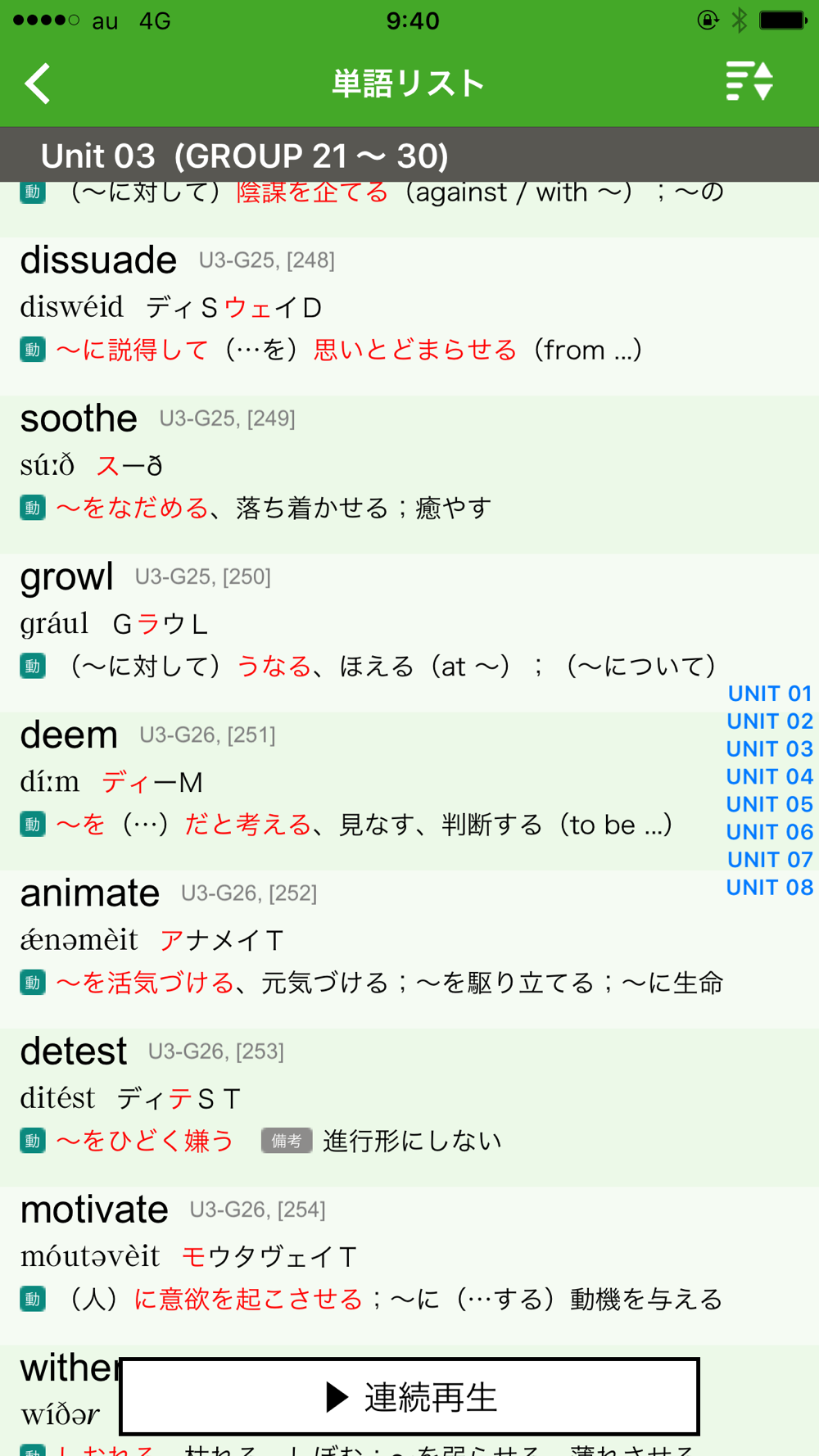Image resolution: width=819 pixels, height=1456 pixels.
Task: Open the word entry animate
Action: click(360, 949)
